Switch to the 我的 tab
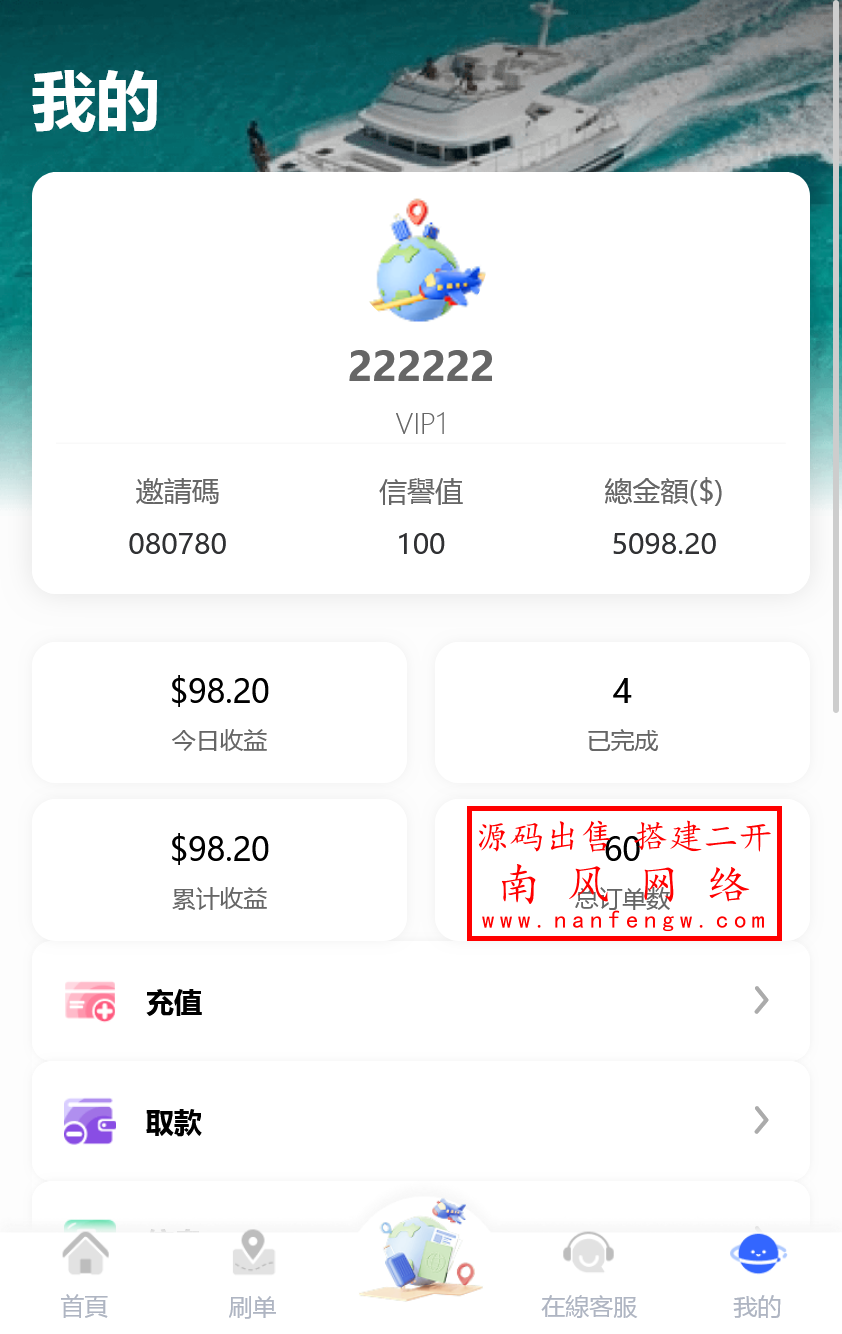 pyautogui.click(x=757, y=1275)
